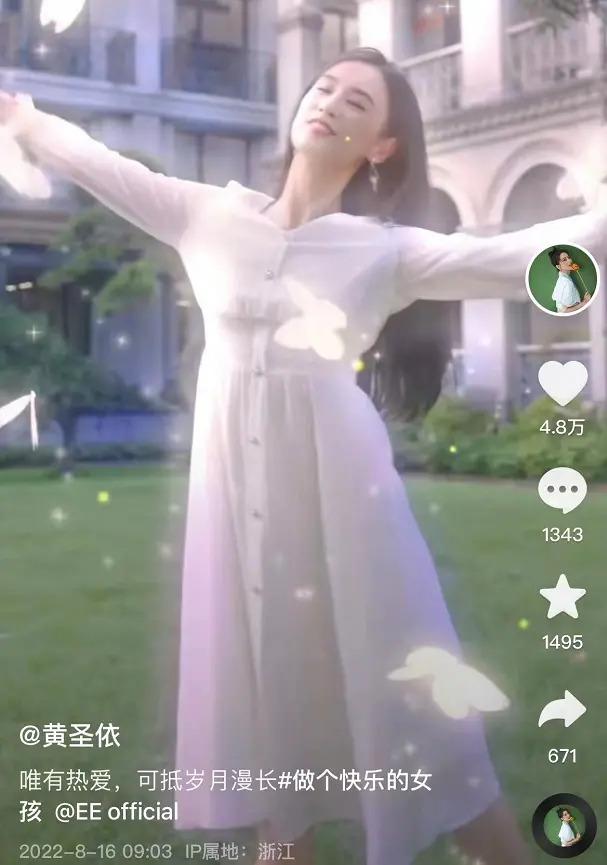Add this video to favorites with the star
Image resolution: width=607 pixels, height=865 pixels.
pos(562,598)
